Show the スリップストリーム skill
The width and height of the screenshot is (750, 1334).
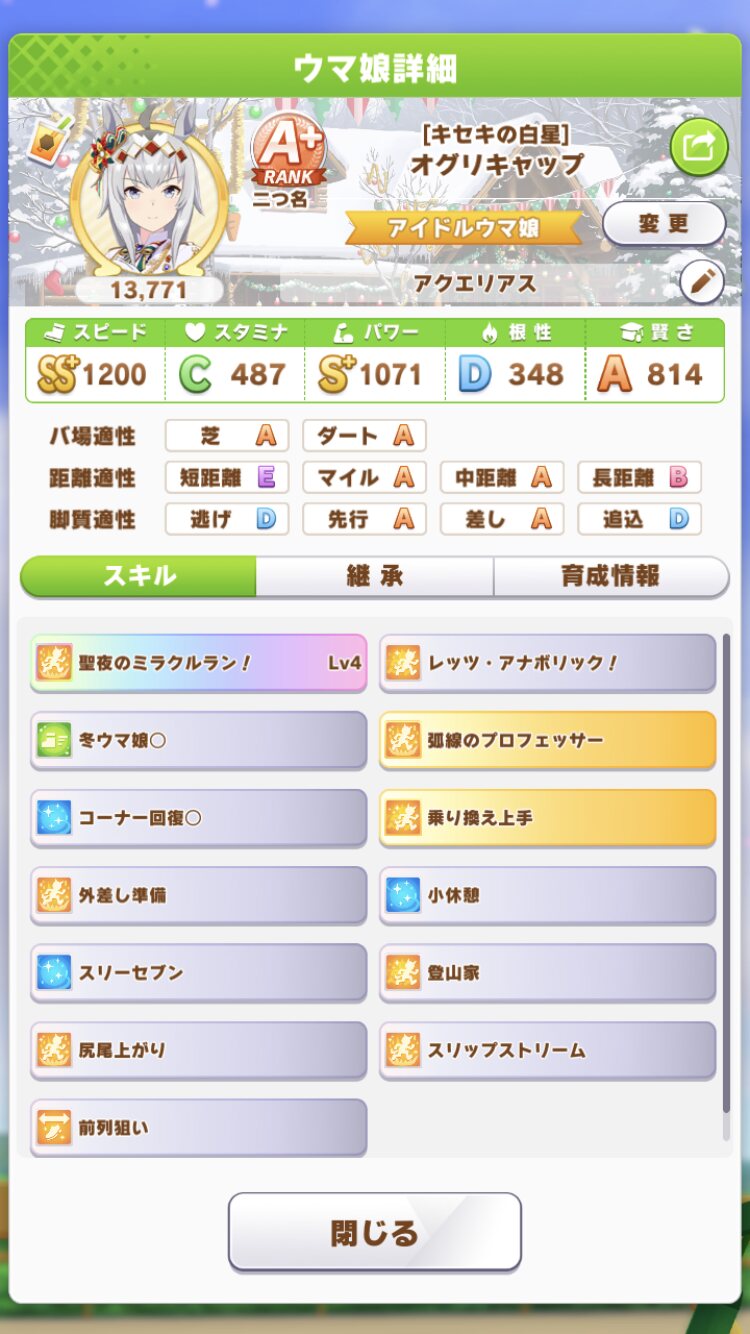click(x=547, y=1050)
